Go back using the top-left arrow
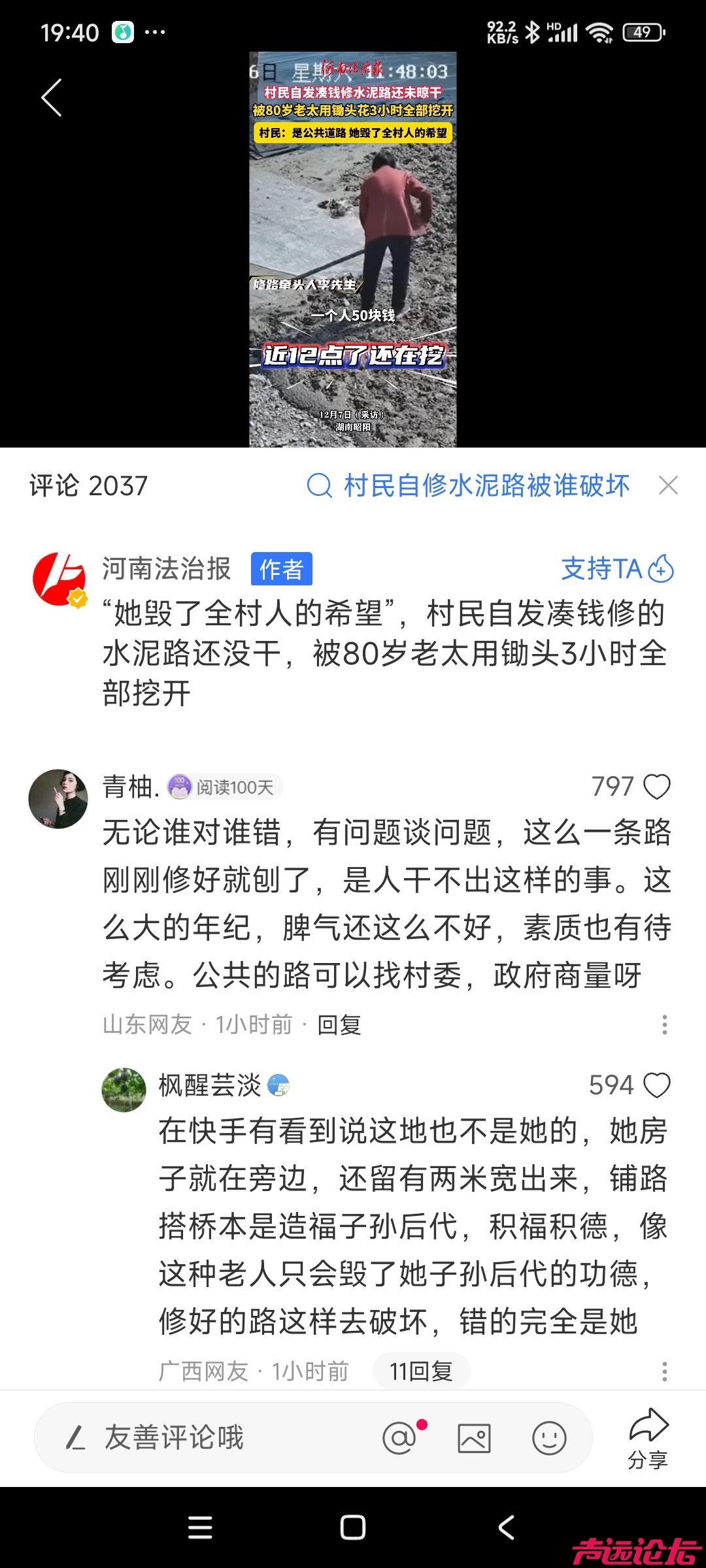The width and height of the screenshot is (706, 1568). click(51, 98)
